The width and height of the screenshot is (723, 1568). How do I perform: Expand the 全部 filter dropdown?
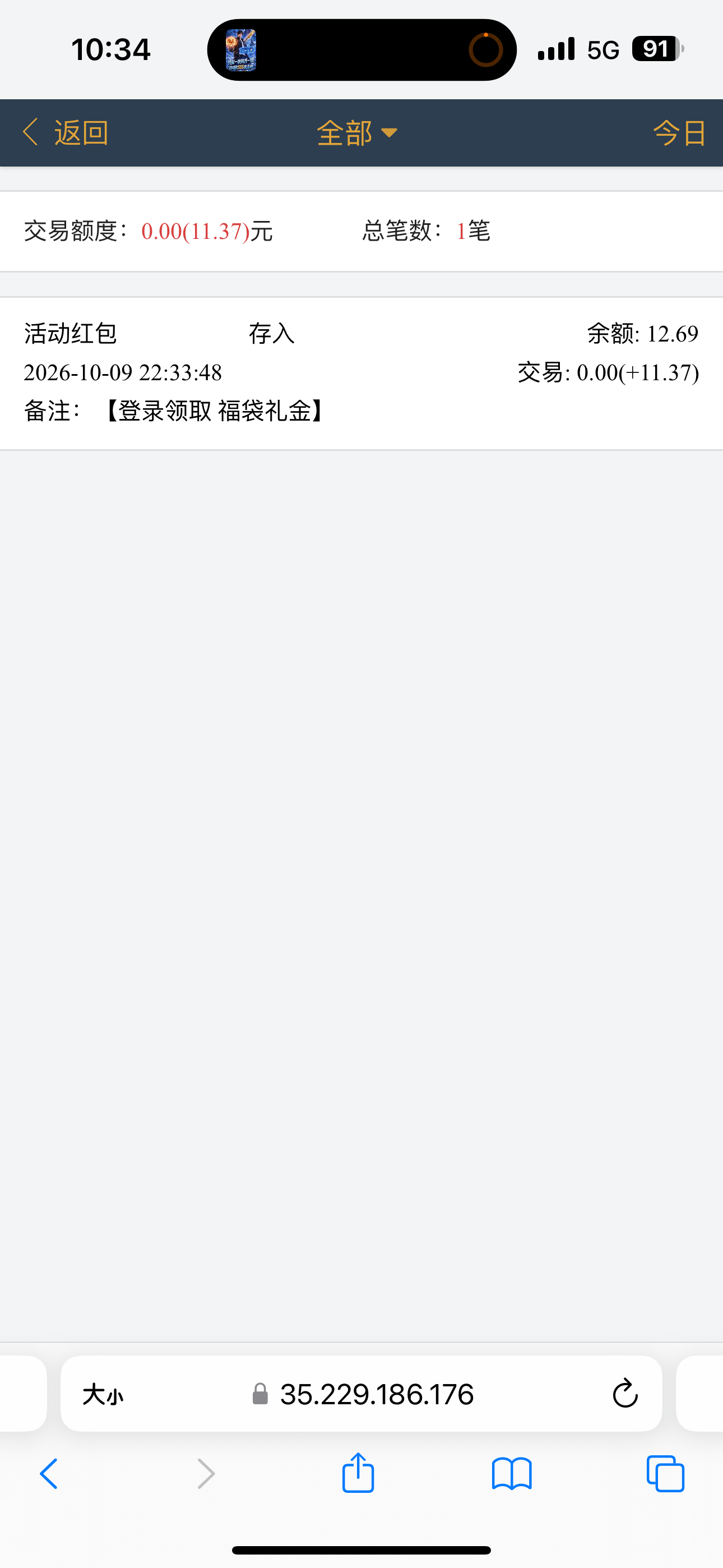(x=357, y=133)
